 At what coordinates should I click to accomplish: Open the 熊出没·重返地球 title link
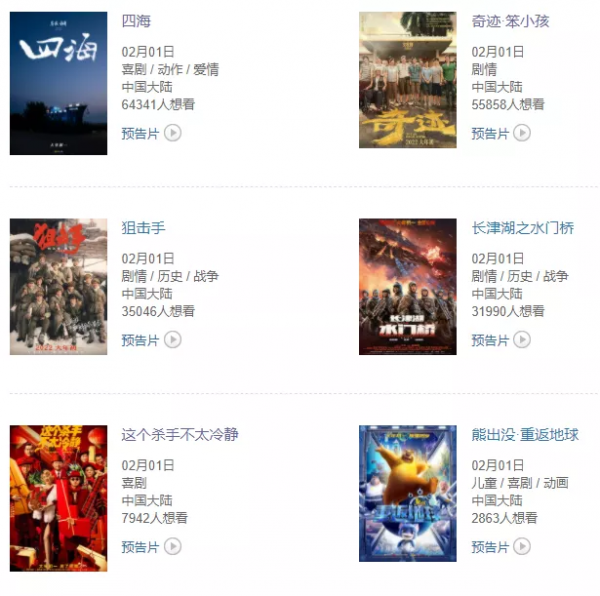[525, 435]
